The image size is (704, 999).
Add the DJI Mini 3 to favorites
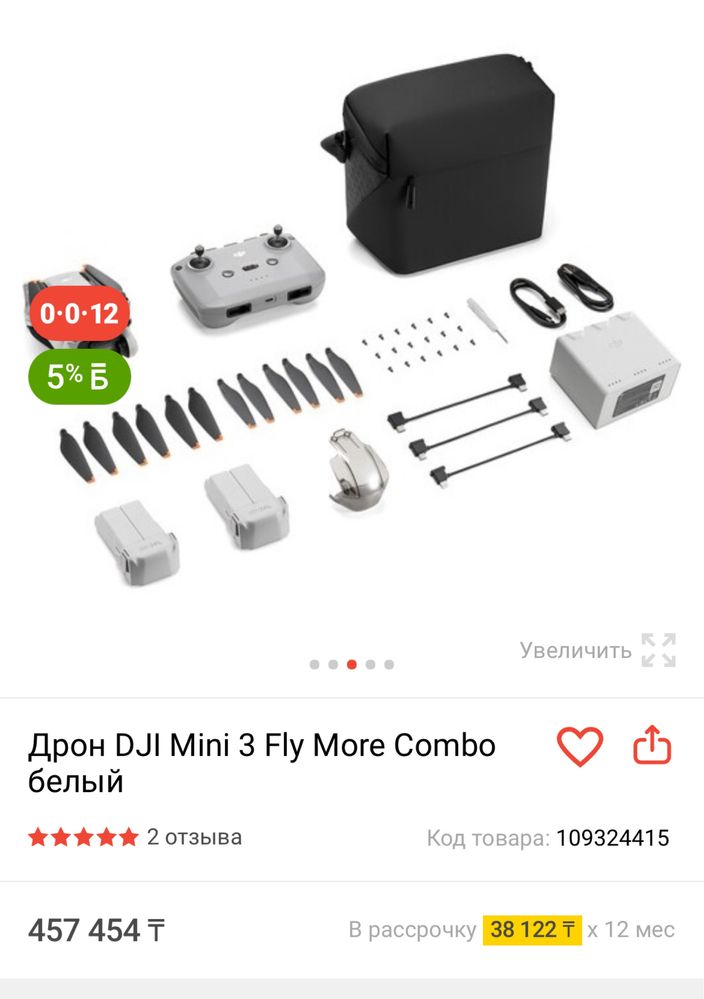[579, 747]
